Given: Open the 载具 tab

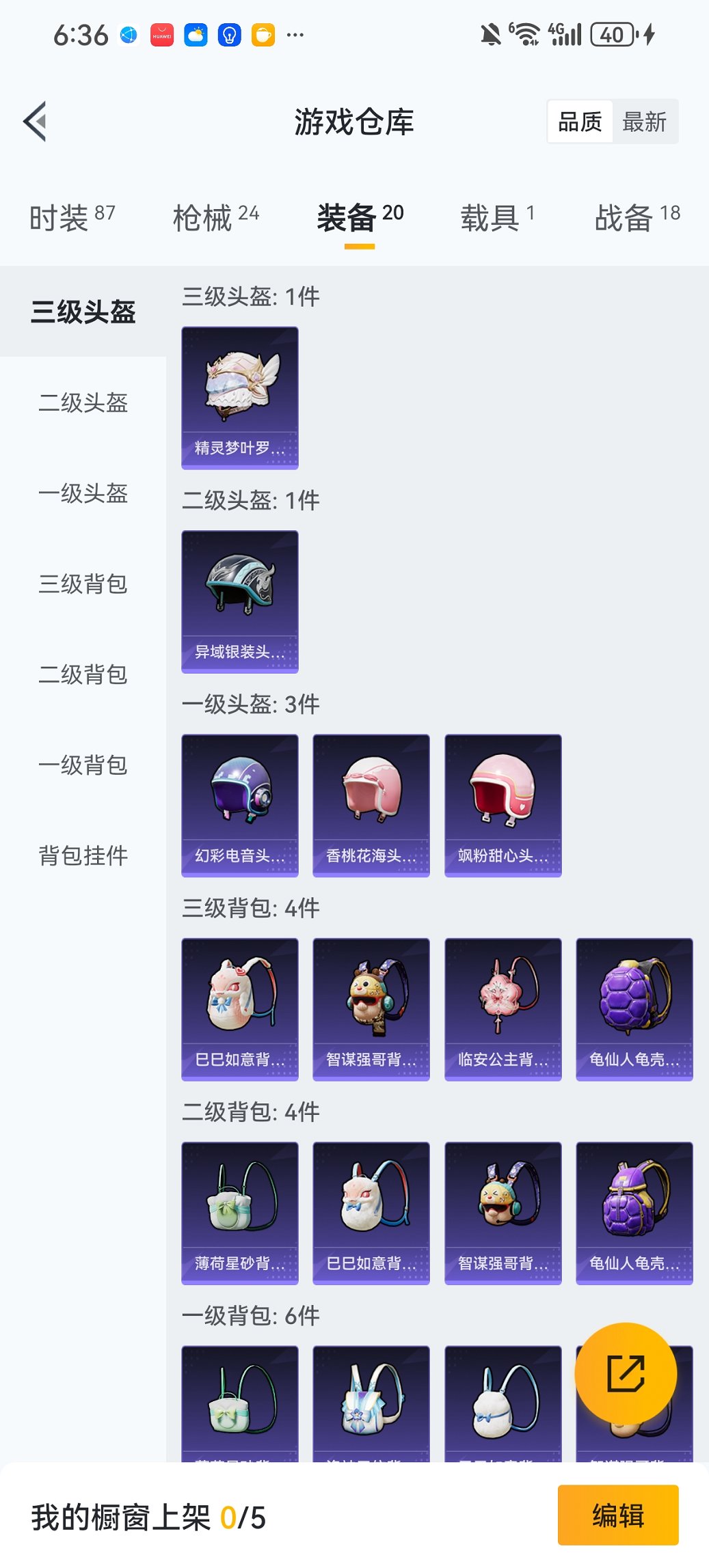Looking at the screenshot, I should [497, 218].
